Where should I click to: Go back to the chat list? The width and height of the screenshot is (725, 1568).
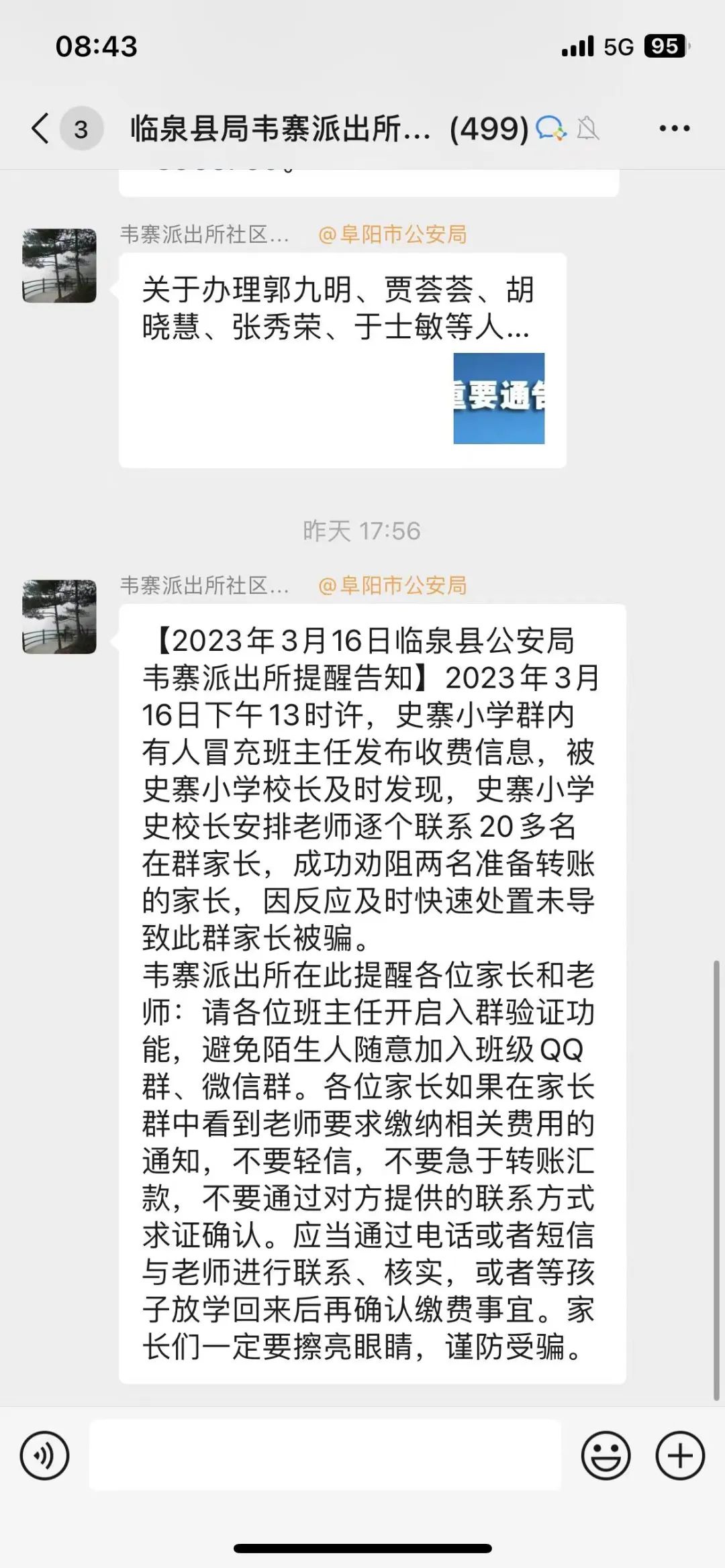pos(40,128)
